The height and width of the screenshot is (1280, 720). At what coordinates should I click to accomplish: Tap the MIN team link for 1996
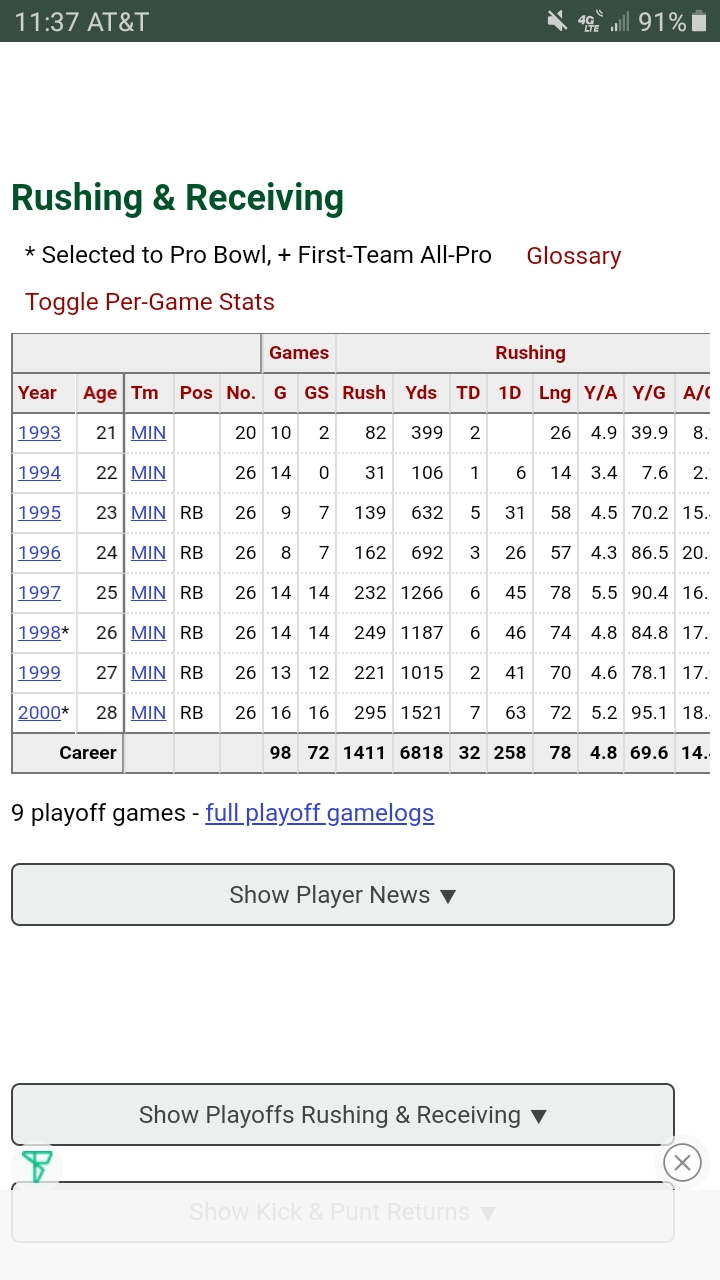pos(148,553)
